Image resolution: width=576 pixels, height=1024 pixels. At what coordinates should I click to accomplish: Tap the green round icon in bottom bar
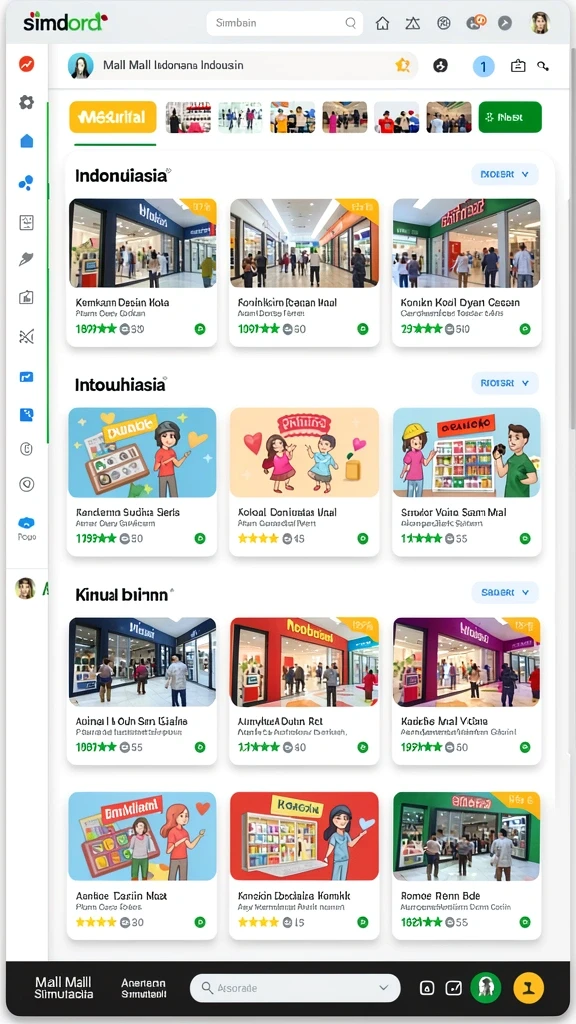pyautogui.click(x=485, y=988)
